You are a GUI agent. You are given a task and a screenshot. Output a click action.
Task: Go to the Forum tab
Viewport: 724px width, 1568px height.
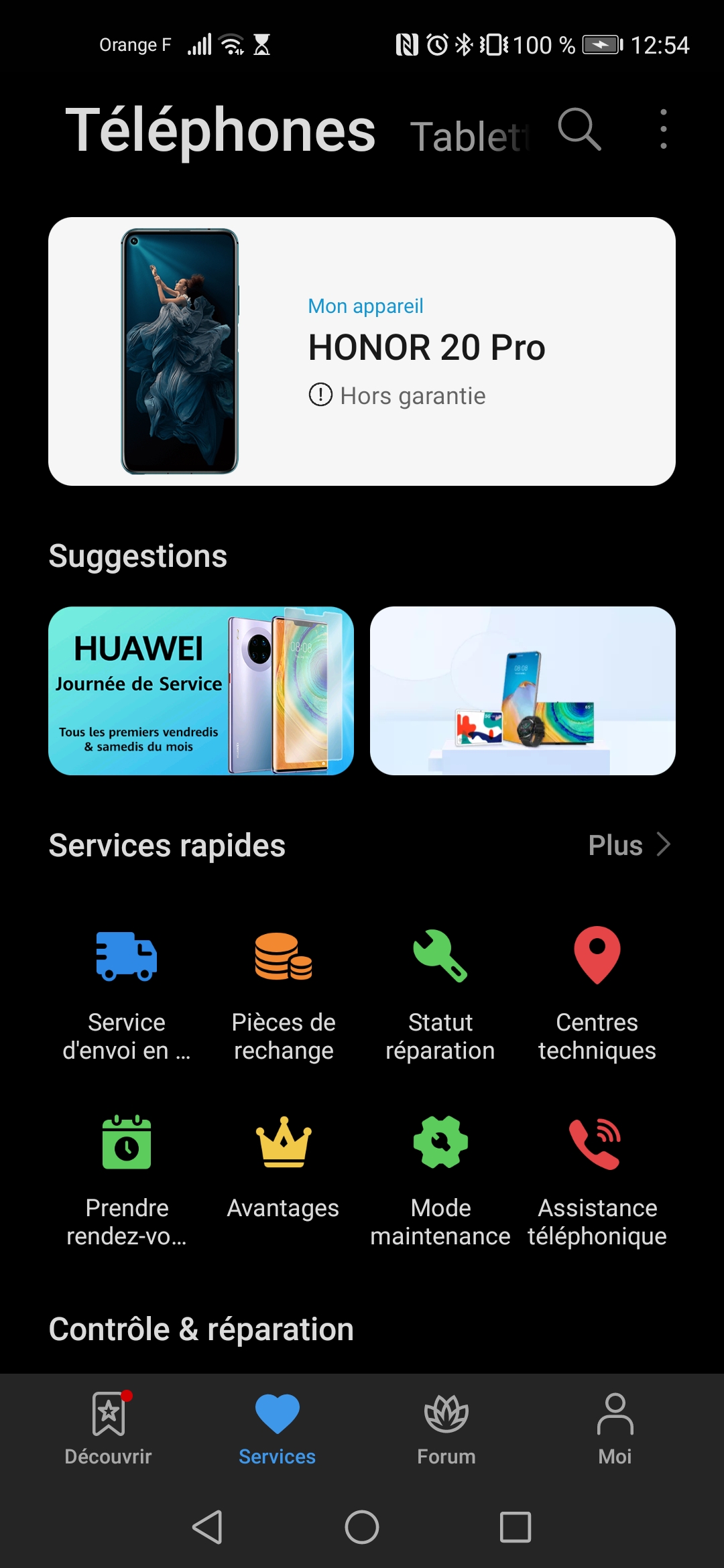(446, 1429)
